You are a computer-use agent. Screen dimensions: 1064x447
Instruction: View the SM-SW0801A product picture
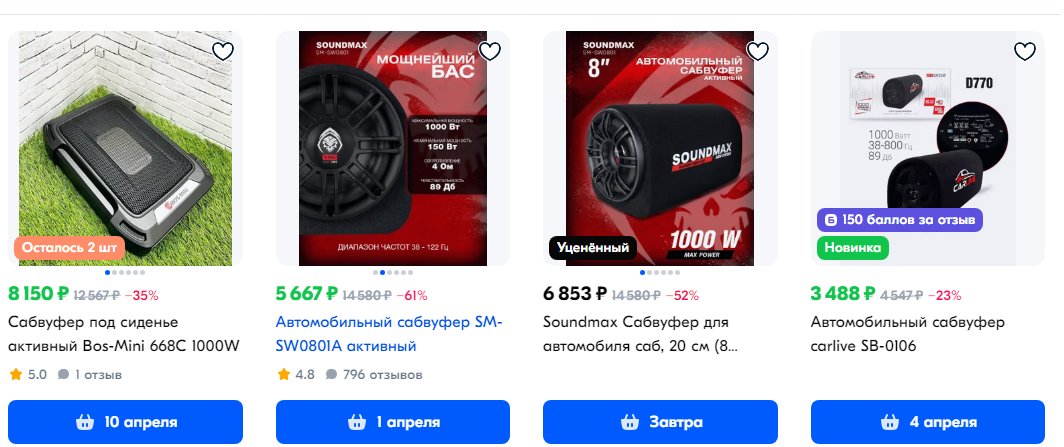tap(392, 150)
